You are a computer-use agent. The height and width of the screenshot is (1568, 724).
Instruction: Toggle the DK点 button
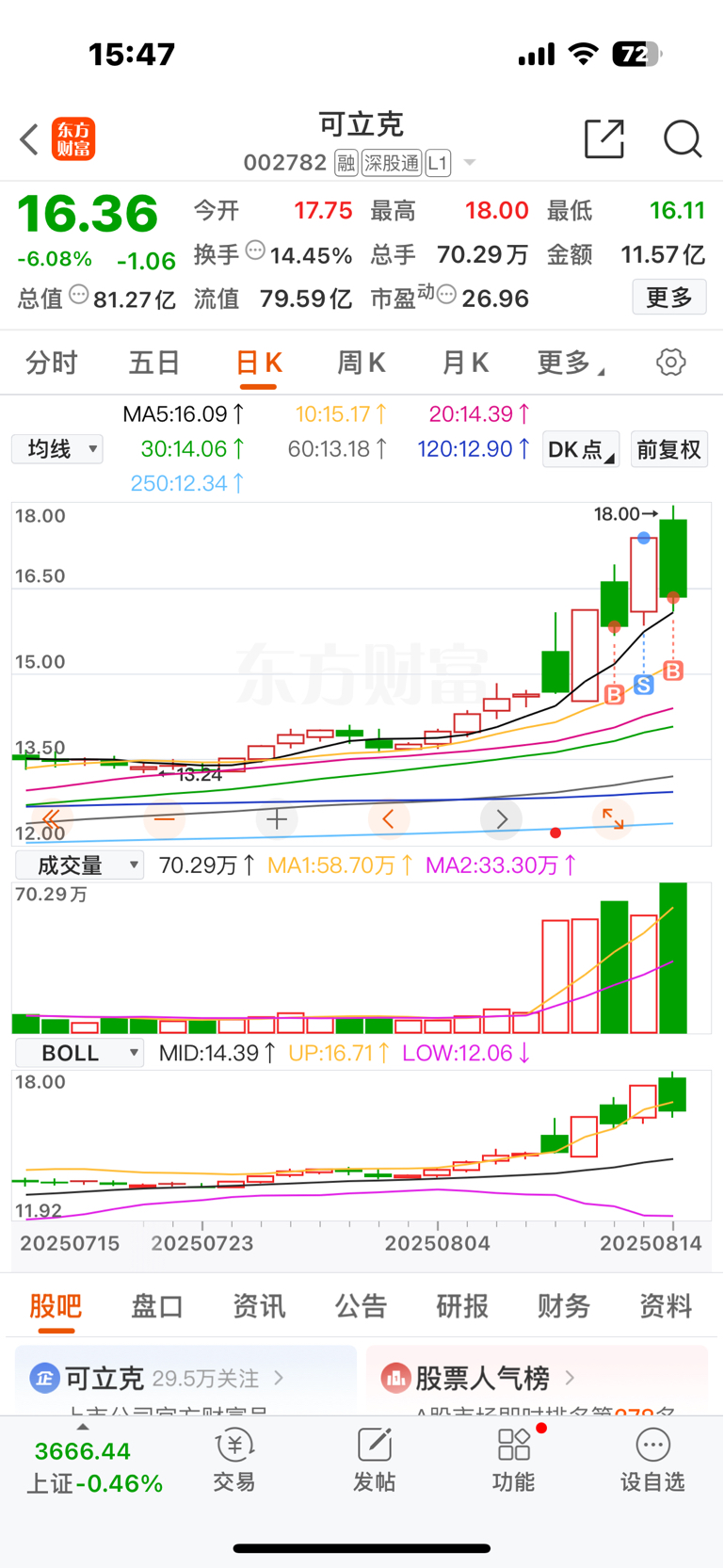point(580,449)
